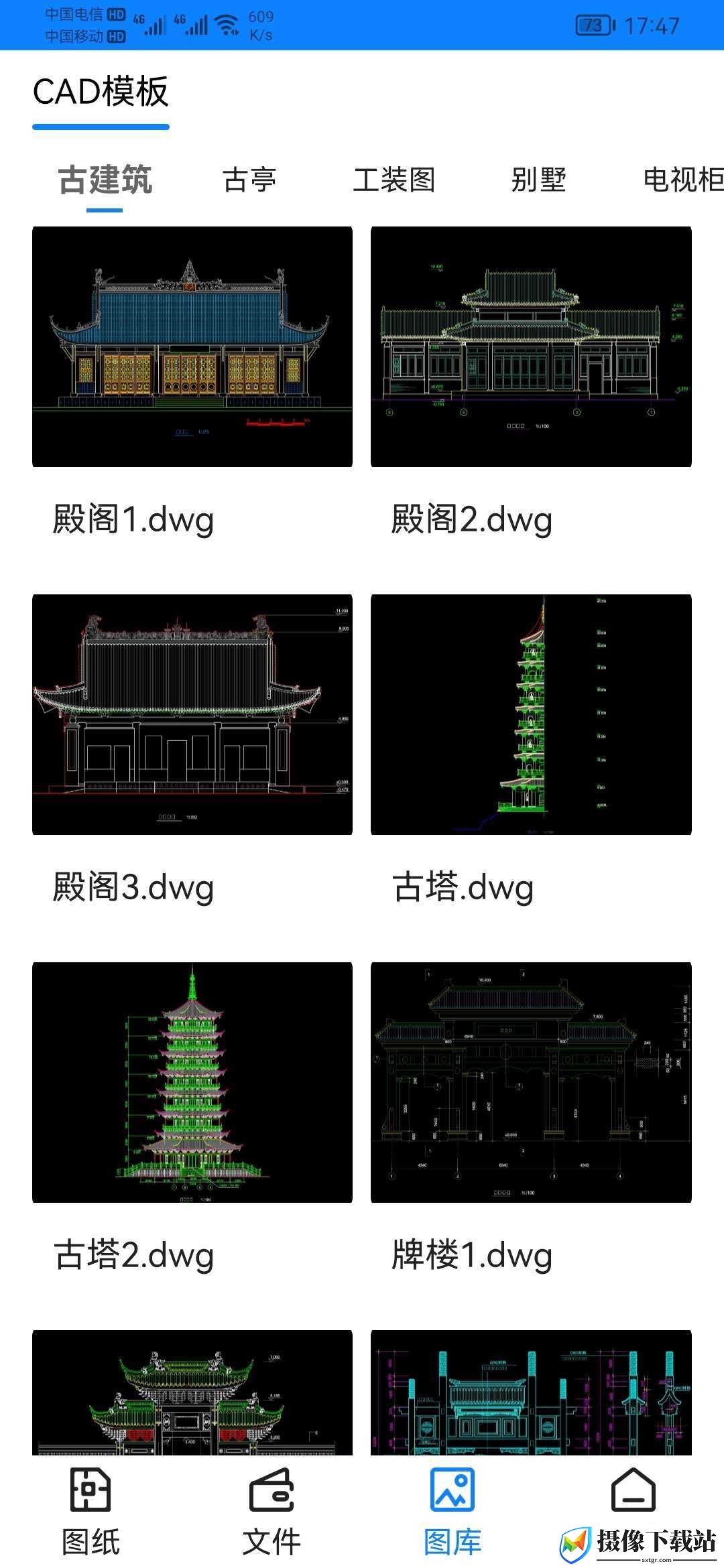
Task: Select the 图库 bottom tab
Action: pyautogui.click(x=452, y=1513)
